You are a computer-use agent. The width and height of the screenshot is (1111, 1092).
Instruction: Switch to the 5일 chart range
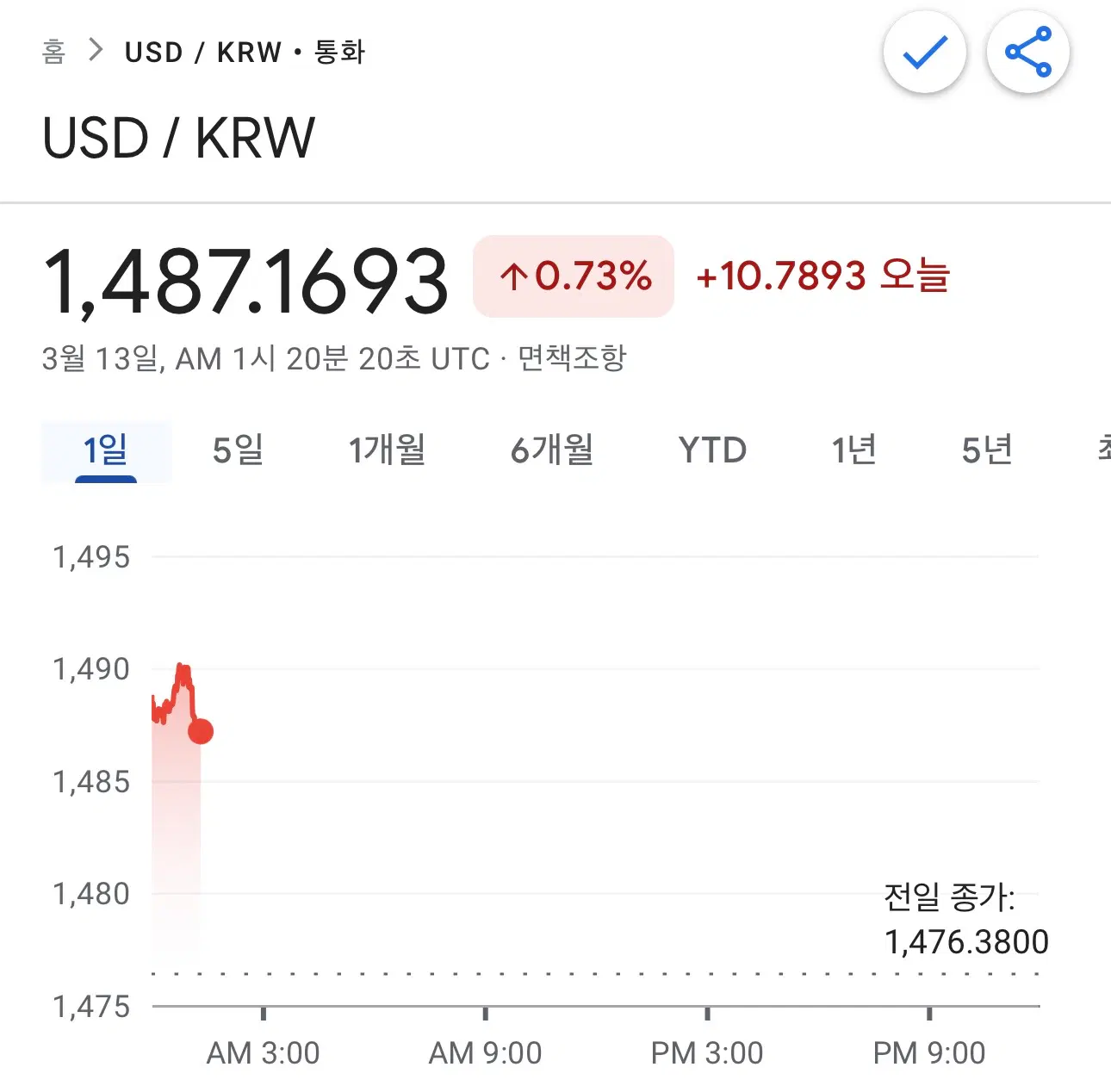238,450
